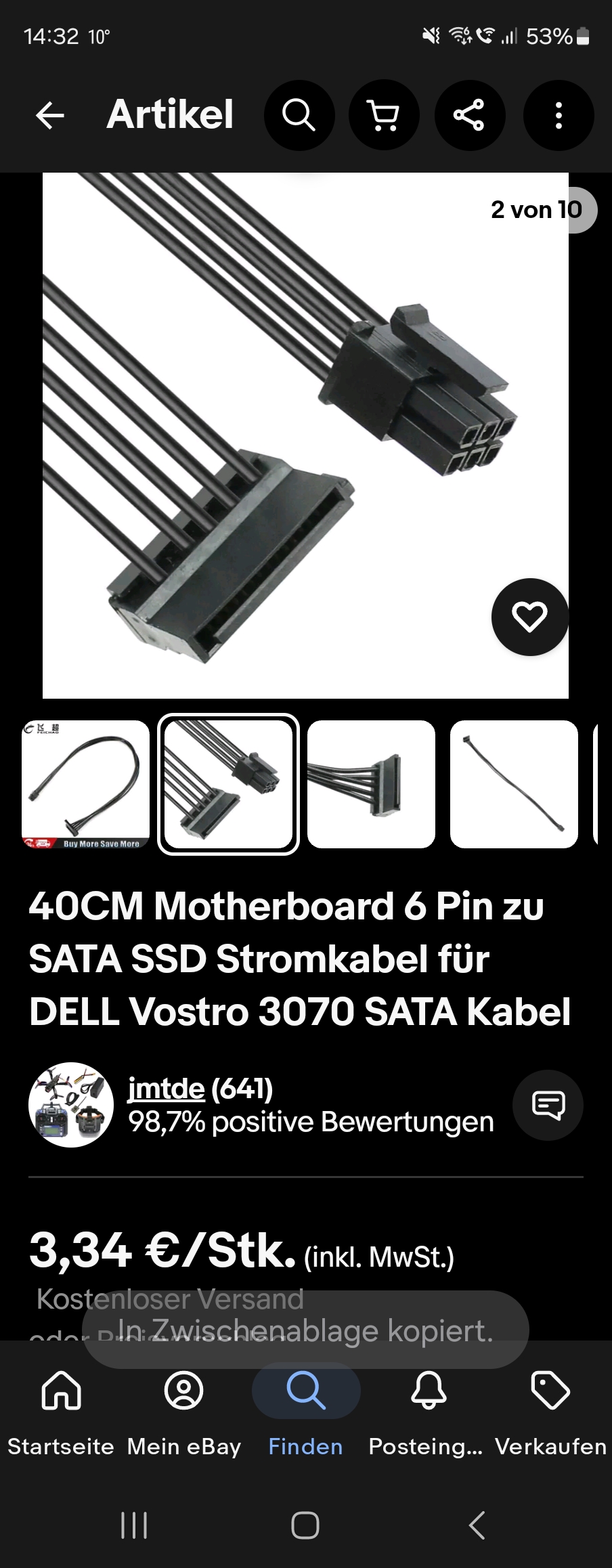This screenshot has height=1568, width=612.
Task: Open the shopping cart
Action: point(384,115)
